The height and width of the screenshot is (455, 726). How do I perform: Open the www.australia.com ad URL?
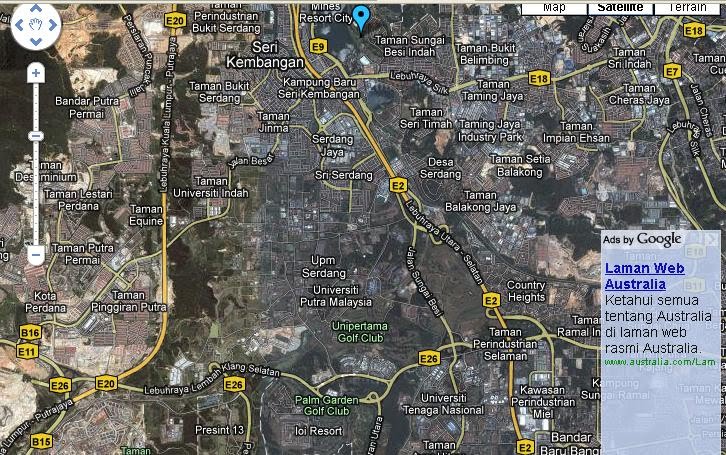pyautogui.click(x=660, y=361)
